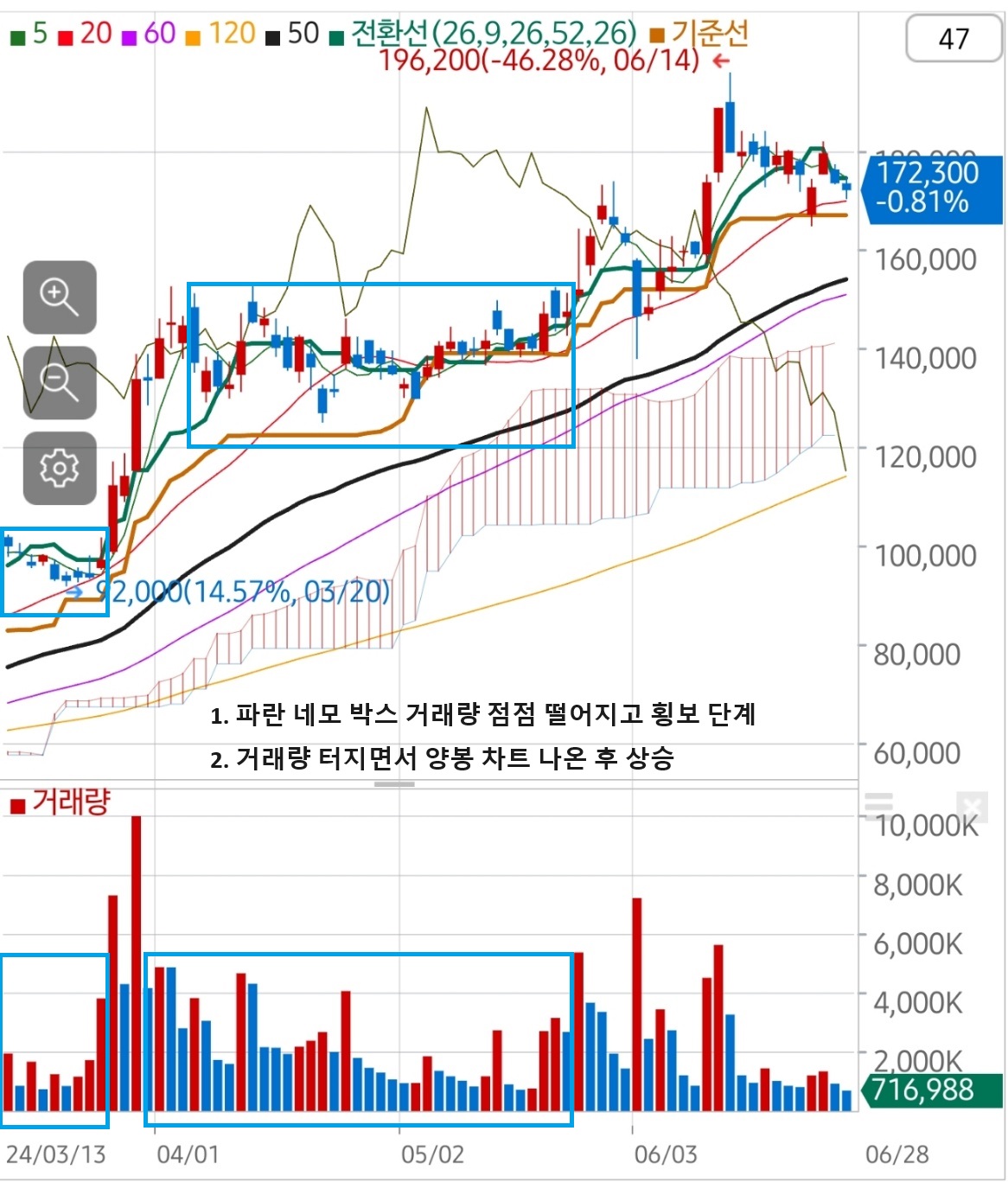Image resolution: width=1008 pixels, height=1182 pixels.
Task: Click the red arrow beside the 196,200 annotation
Action: pyautogui.click(x=720, y=60)
